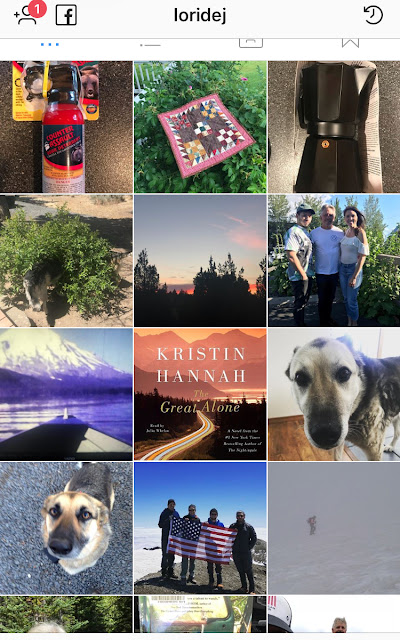View the black coffee pot post
This screenshot has height=640, width=400.
[334, 127]
